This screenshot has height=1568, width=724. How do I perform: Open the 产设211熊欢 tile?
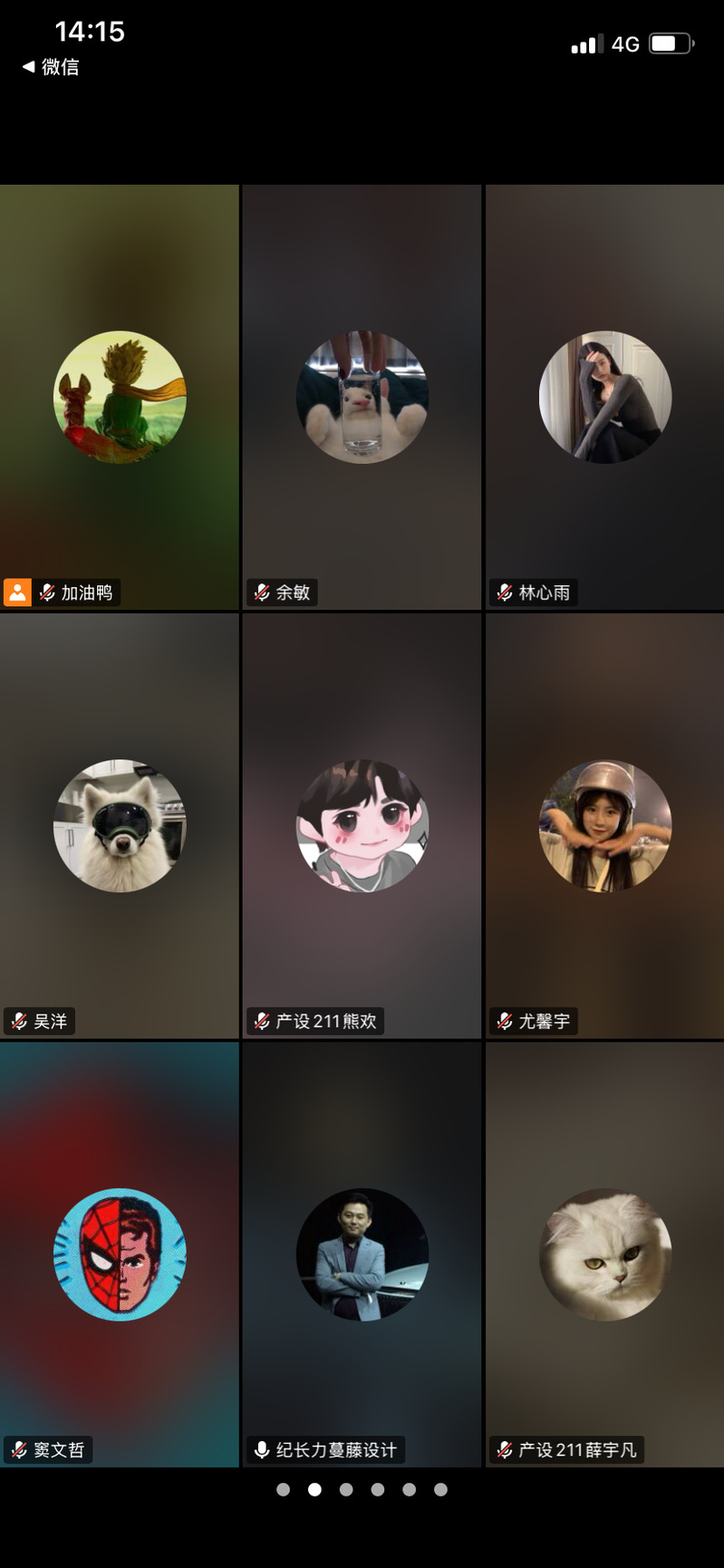coord(362,825)
